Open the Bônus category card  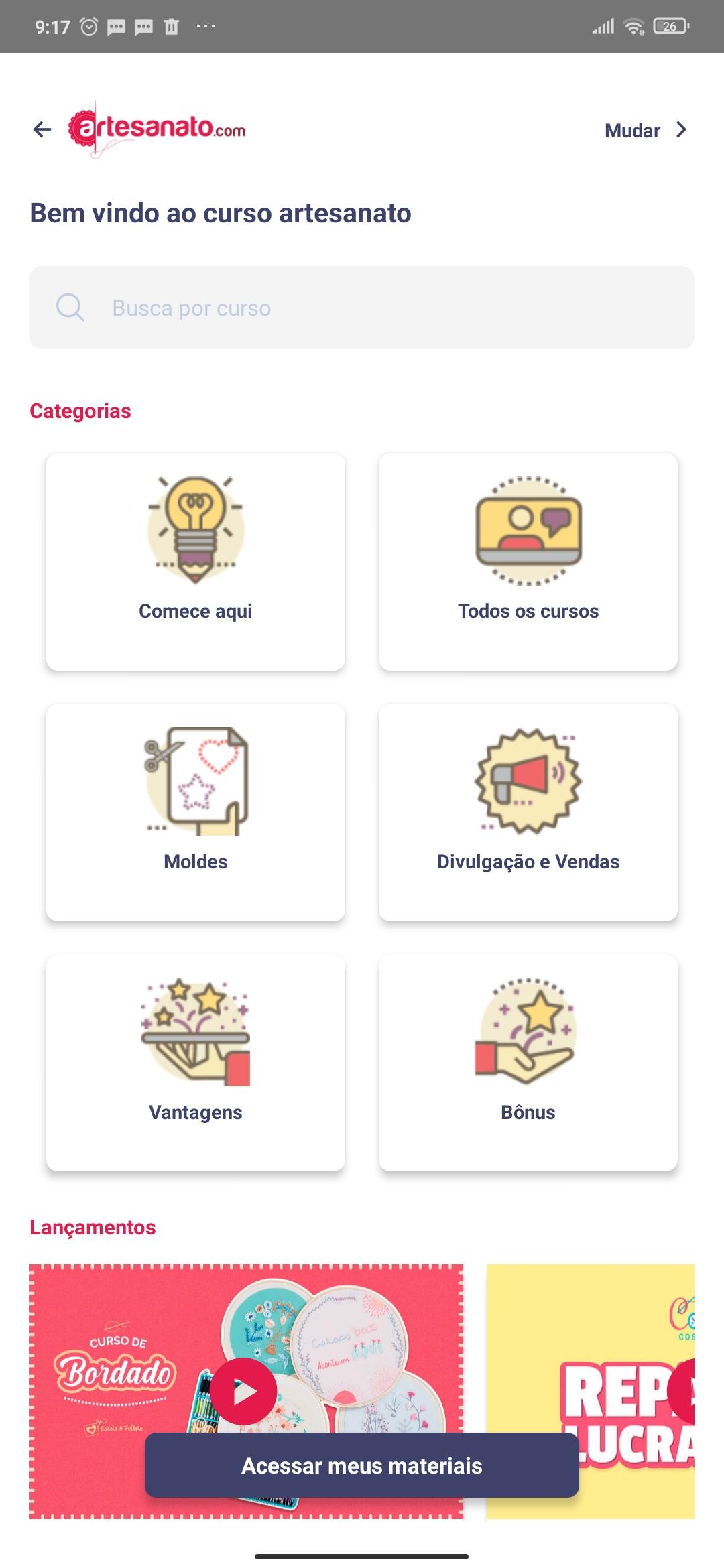click(528, 1063)
